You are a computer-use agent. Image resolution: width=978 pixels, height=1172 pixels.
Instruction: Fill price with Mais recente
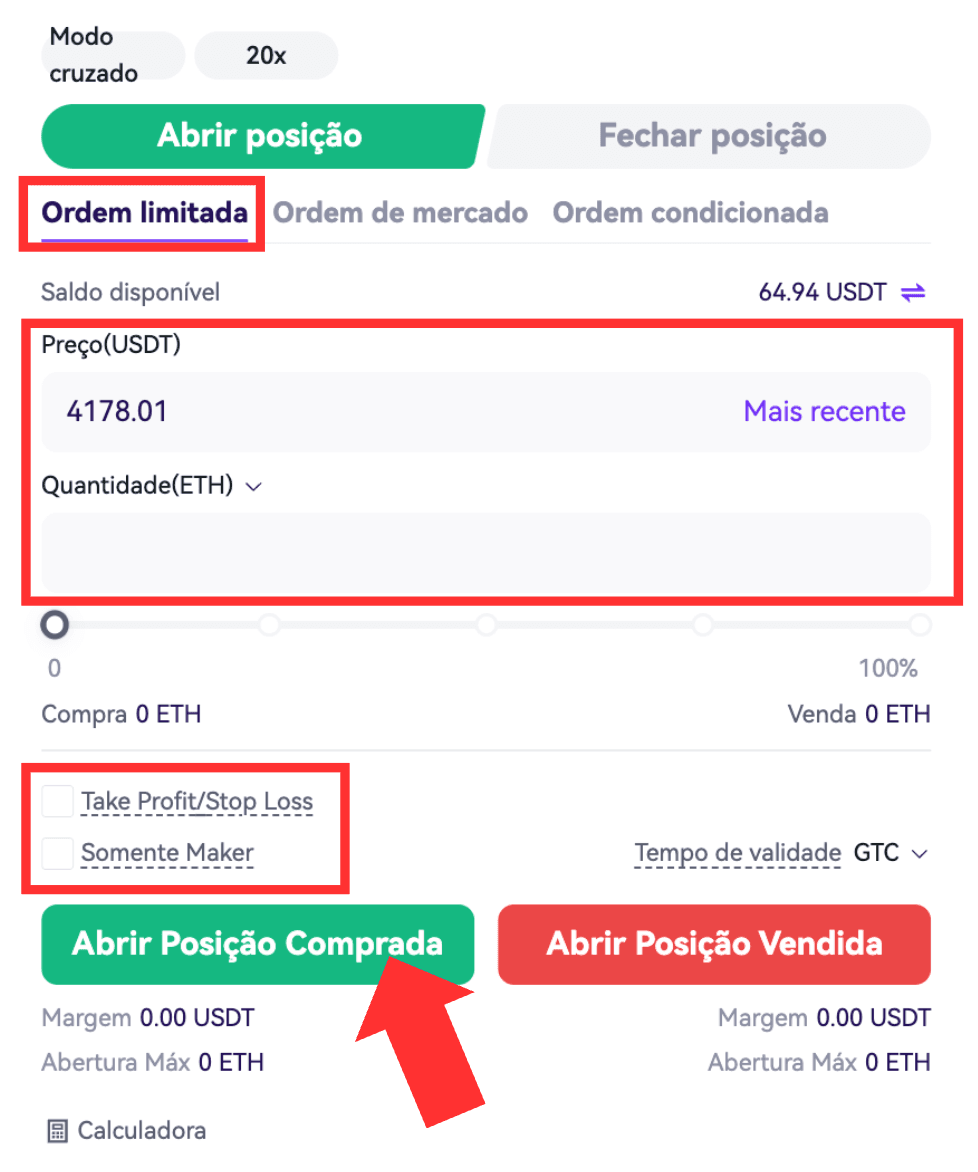tap(824, 411)
